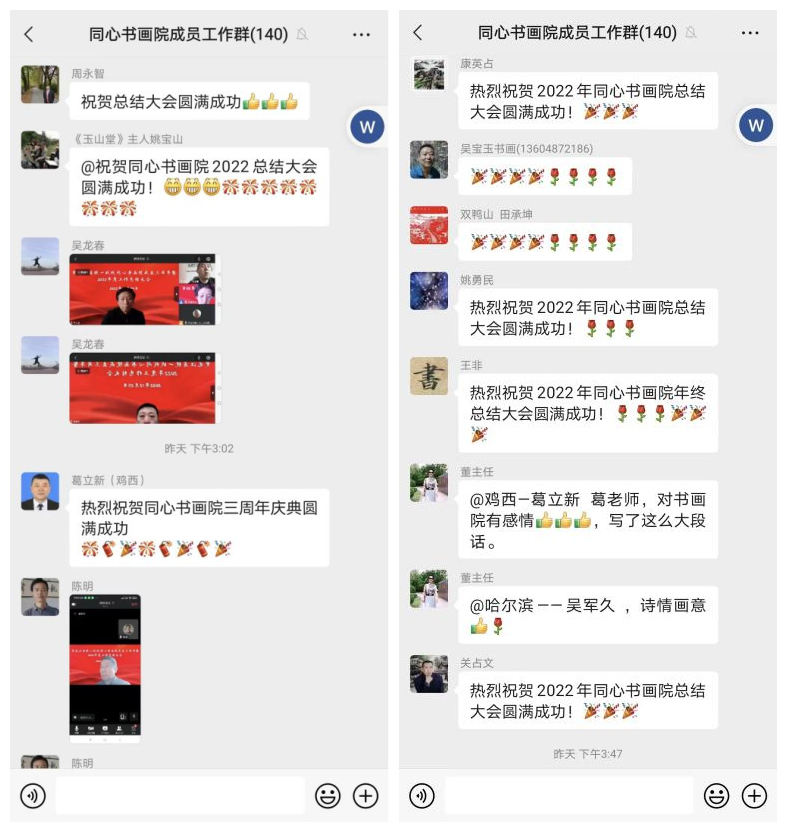
Task: Open 姚勇民's avatar
Action: tap(429, 291)
